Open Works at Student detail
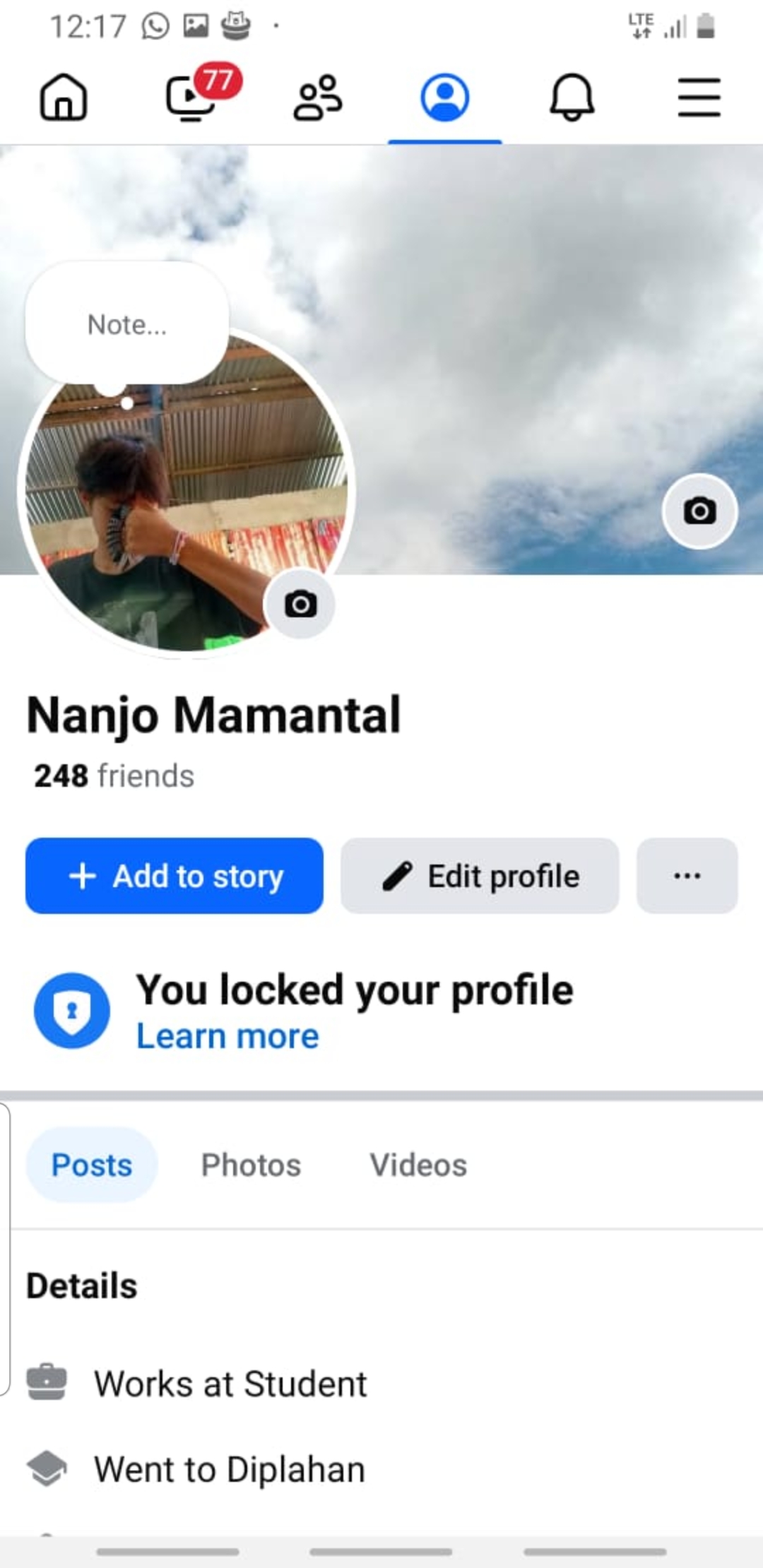Screen dimensions: 763x1568 [x=230, y=1383]
